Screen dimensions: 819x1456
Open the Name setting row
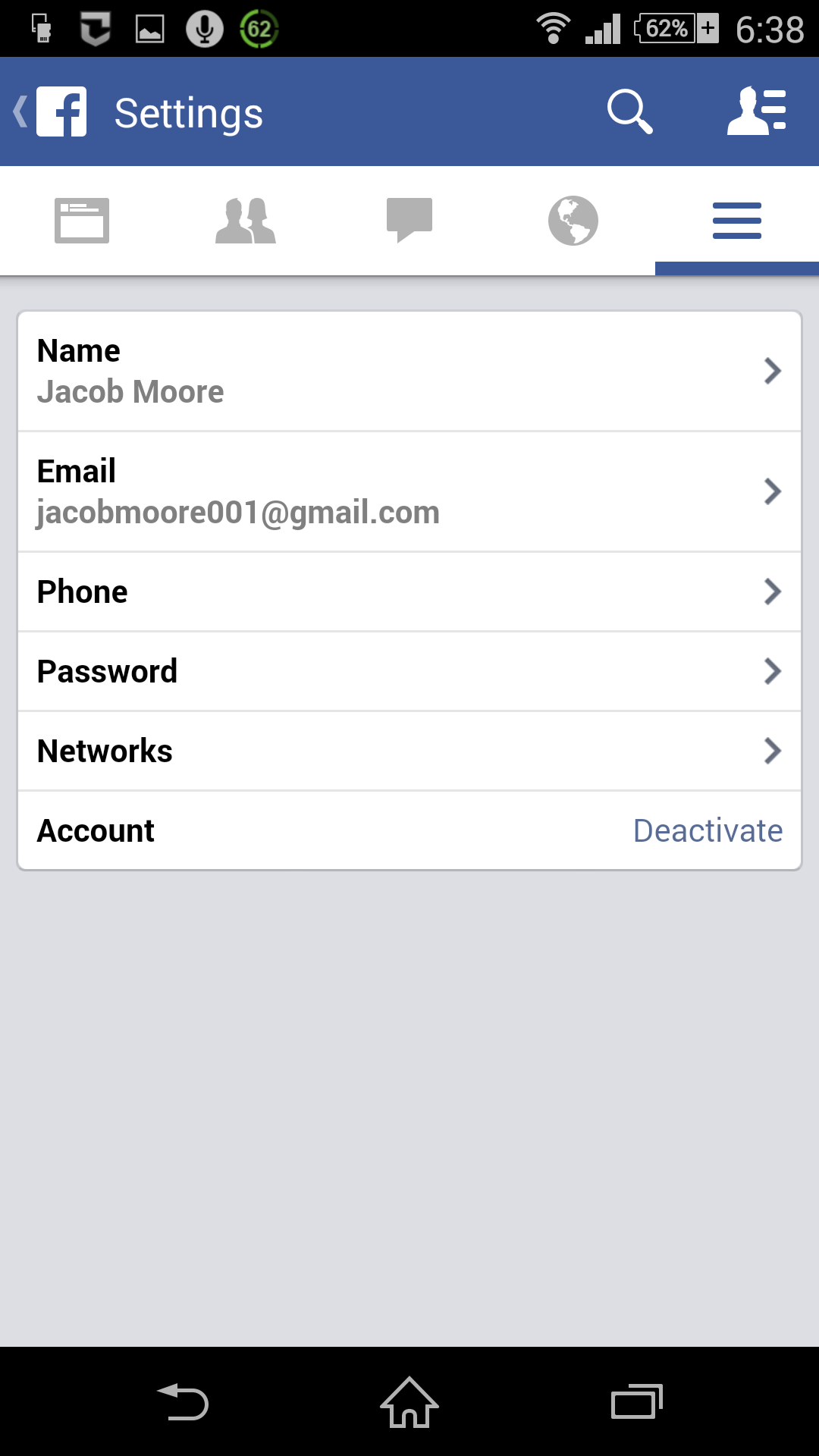[409, 371]
